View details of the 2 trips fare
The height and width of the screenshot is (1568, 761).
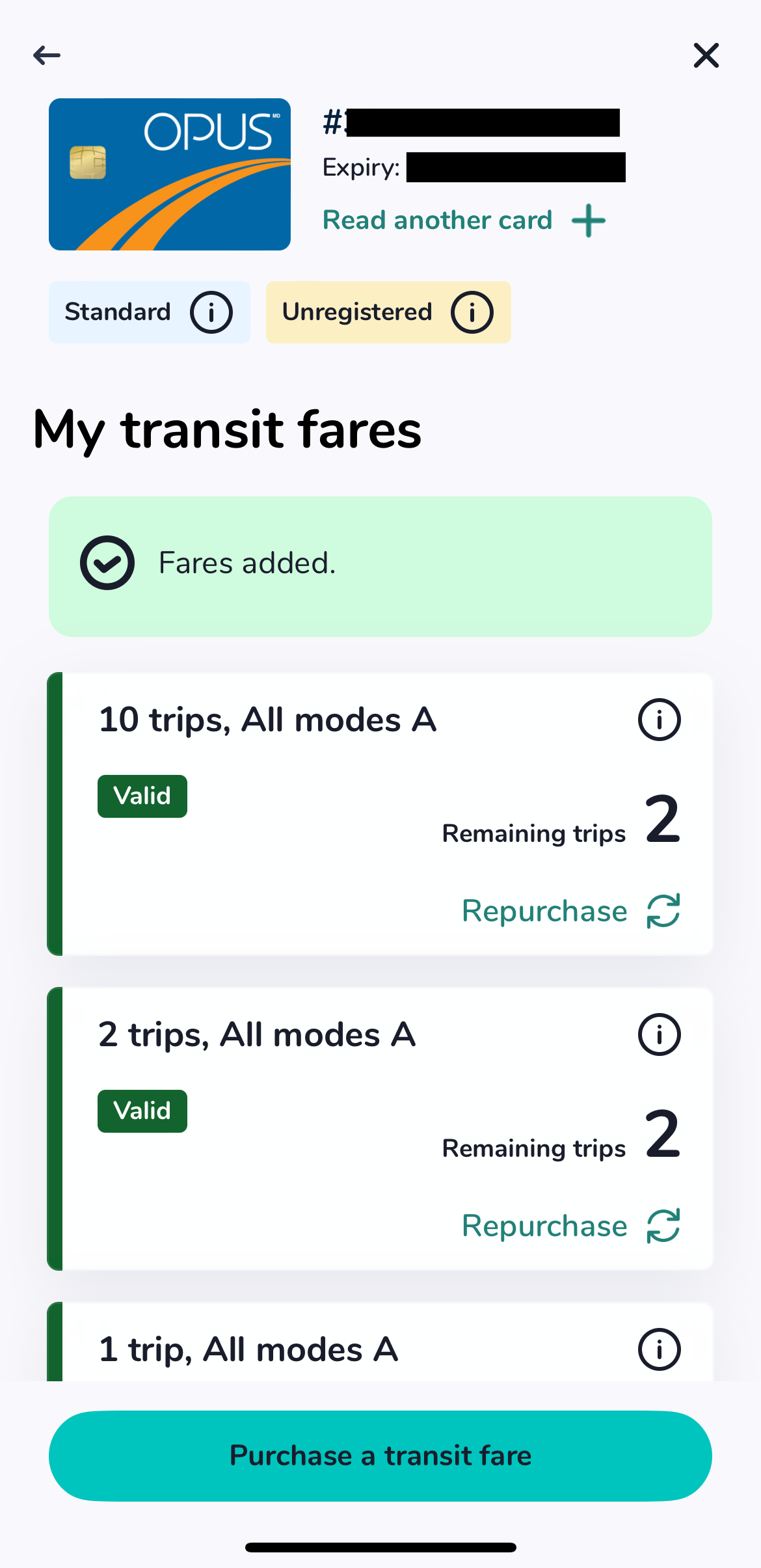(659, 1034)
